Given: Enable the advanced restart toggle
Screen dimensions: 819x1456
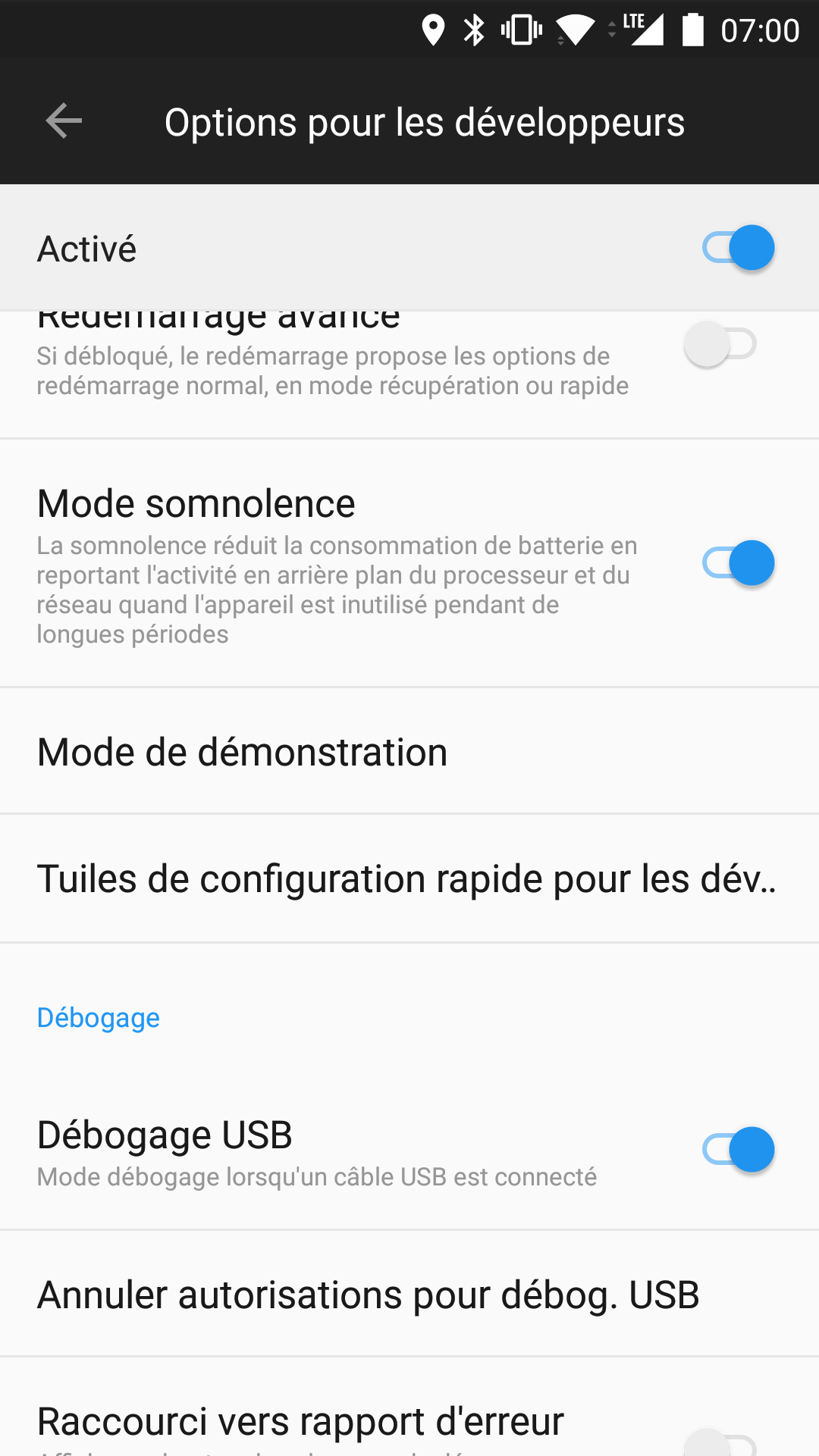Looking at the screenshot, I should tap(720, 345).
